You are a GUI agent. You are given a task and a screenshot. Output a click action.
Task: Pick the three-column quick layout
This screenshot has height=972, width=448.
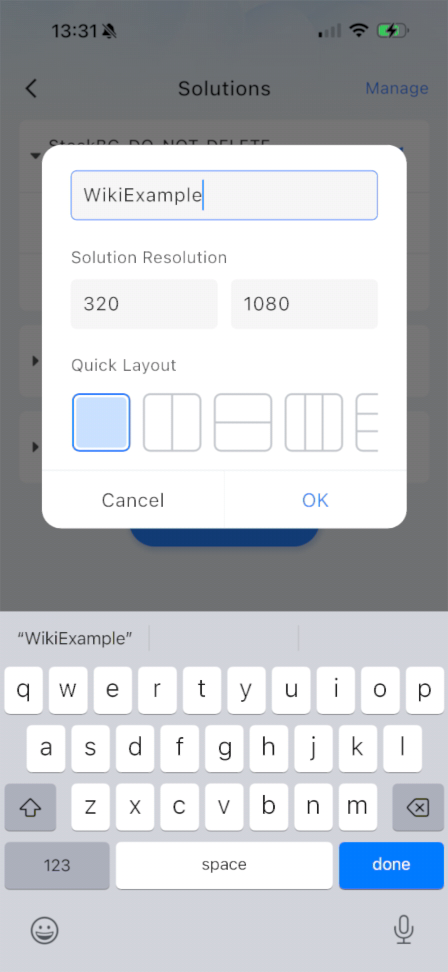[314, 422]
